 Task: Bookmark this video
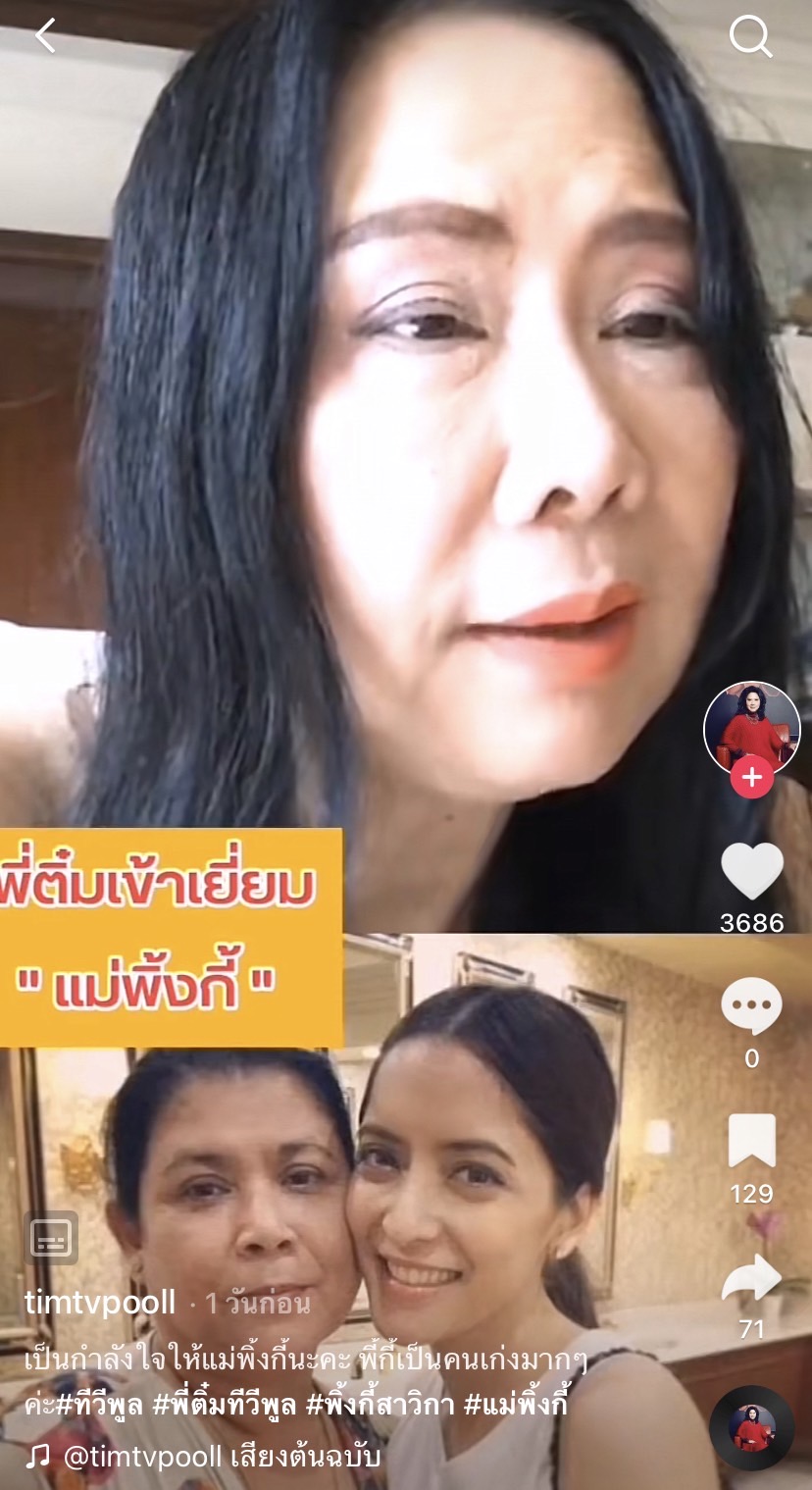752,1142
